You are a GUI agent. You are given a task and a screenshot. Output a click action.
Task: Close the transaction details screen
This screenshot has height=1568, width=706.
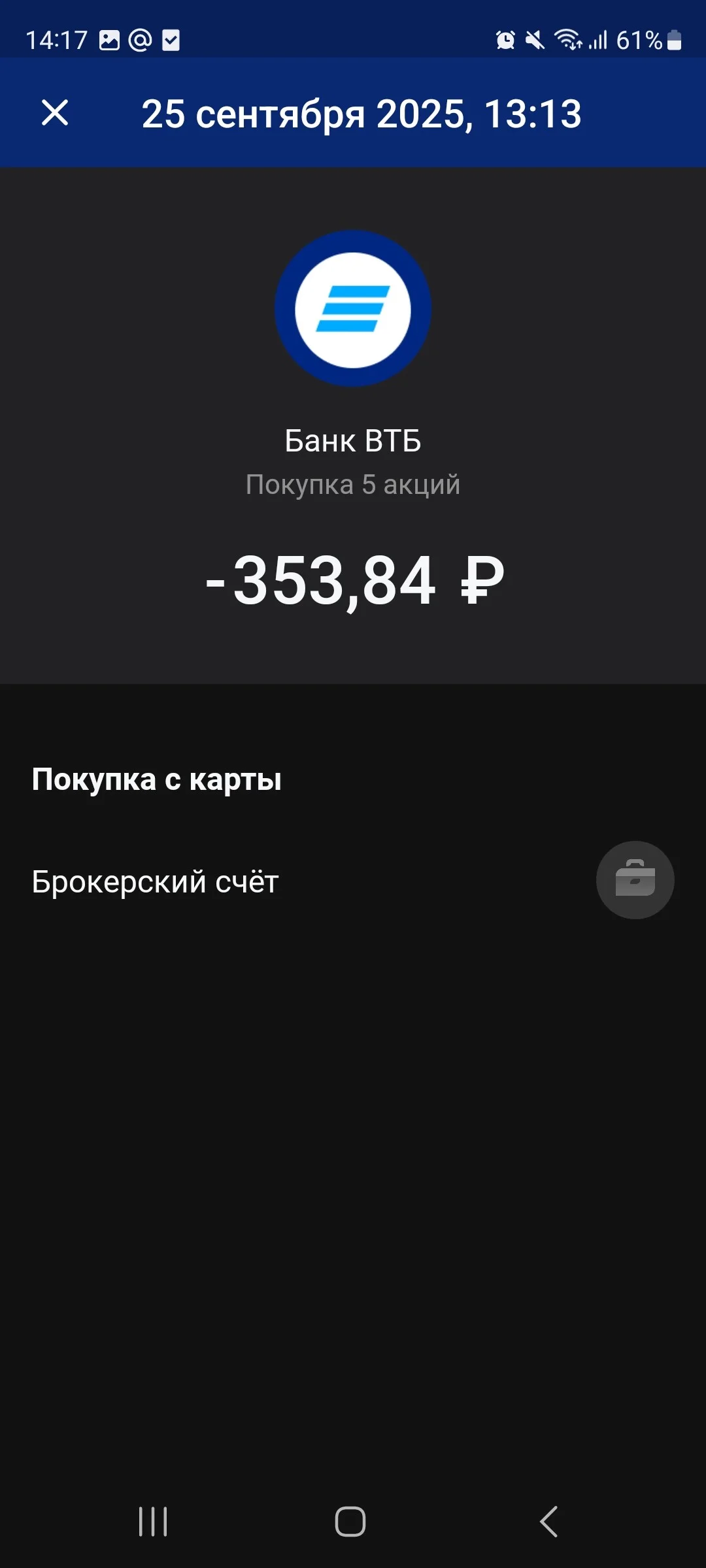pos(55,112)
